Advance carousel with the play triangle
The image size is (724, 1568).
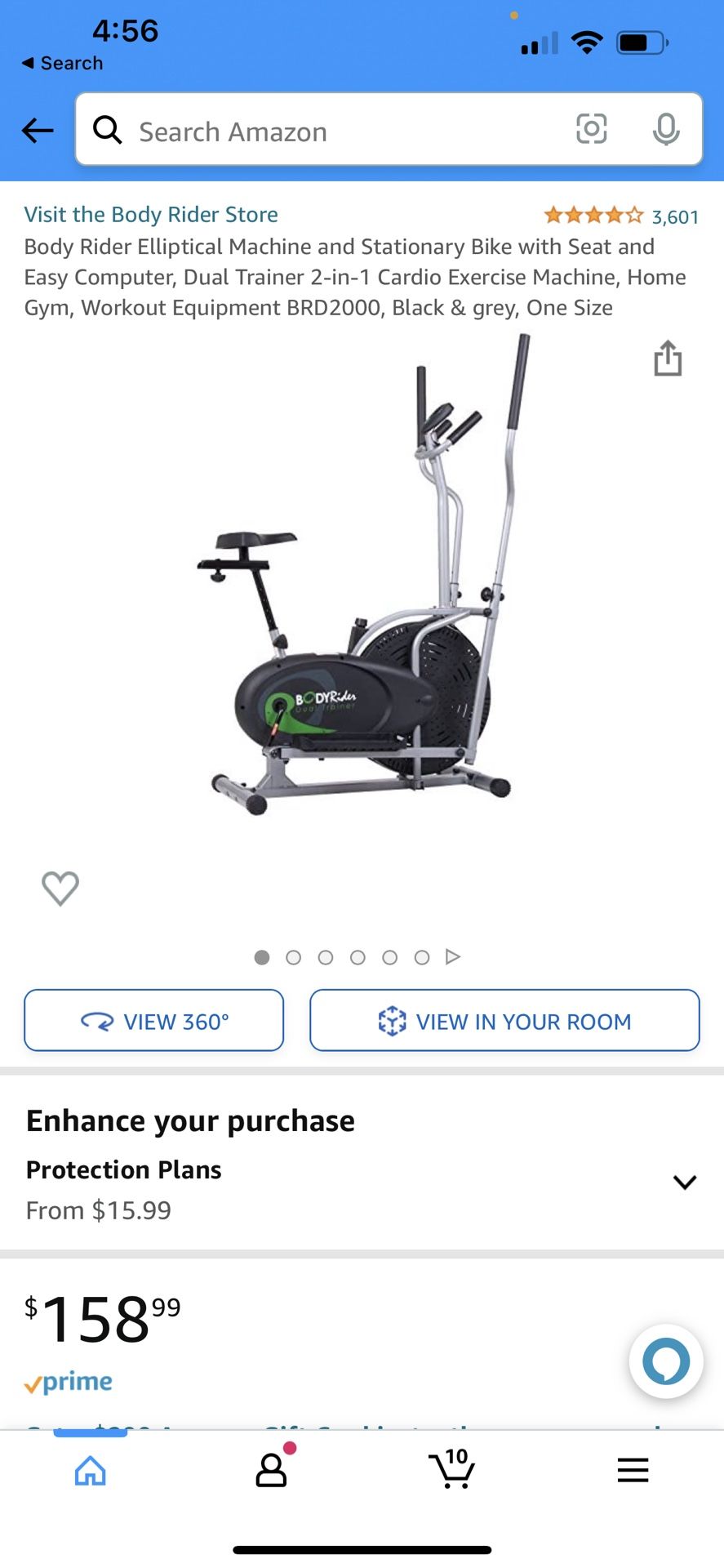tap(453, 956)
